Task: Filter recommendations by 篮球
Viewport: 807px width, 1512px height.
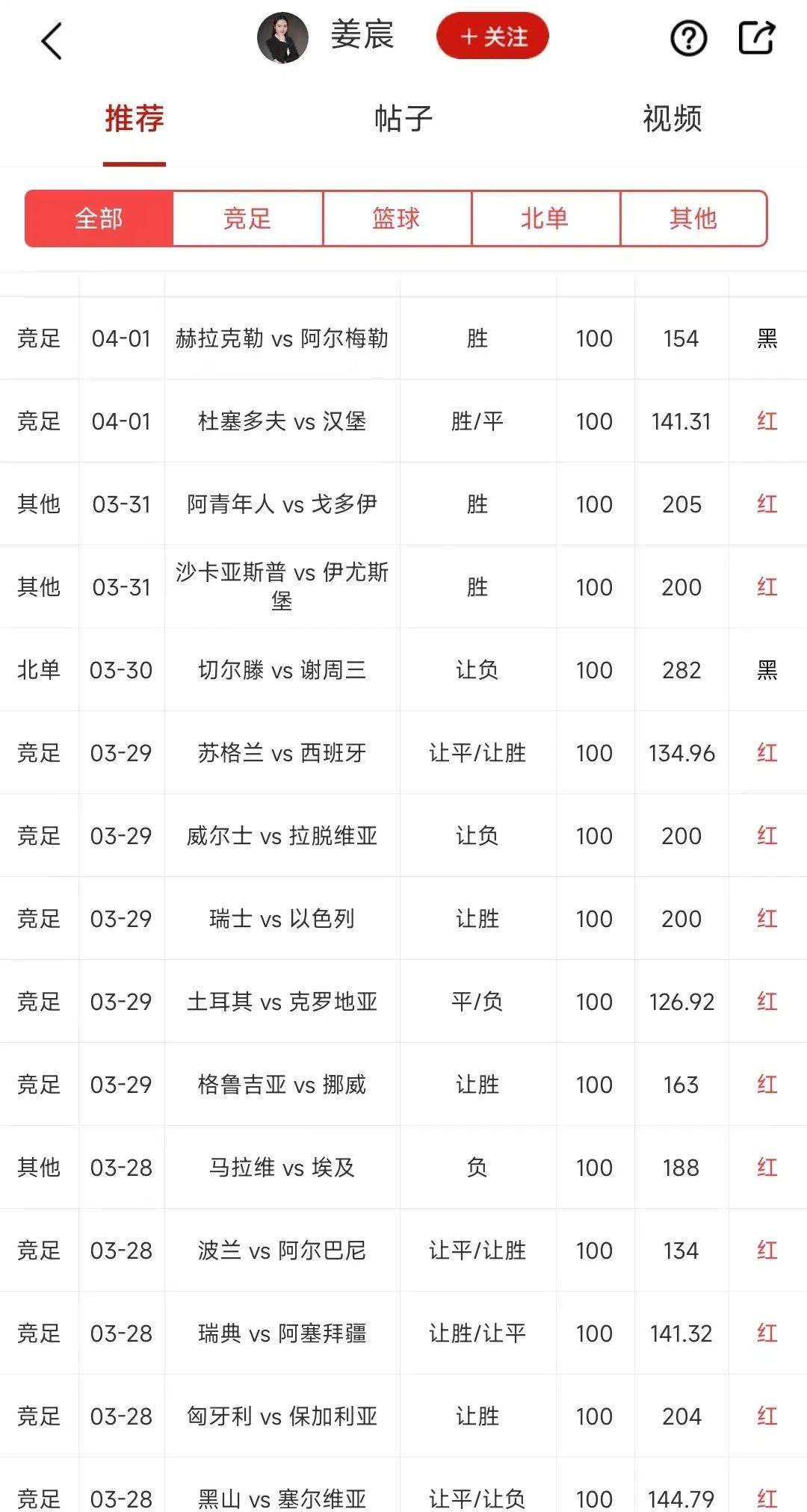Action: 396,219
